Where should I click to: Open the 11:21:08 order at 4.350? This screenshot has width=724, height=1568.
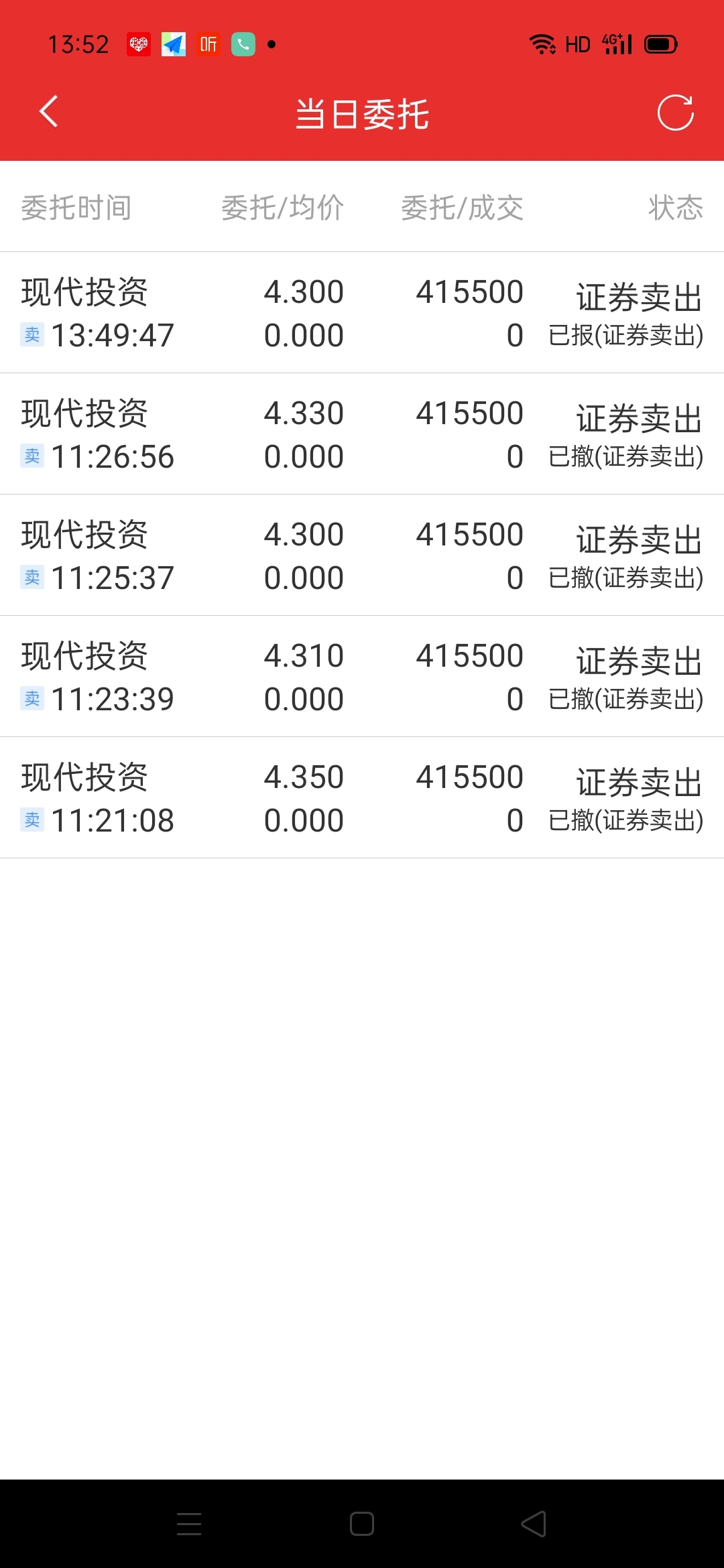point(362,798)
